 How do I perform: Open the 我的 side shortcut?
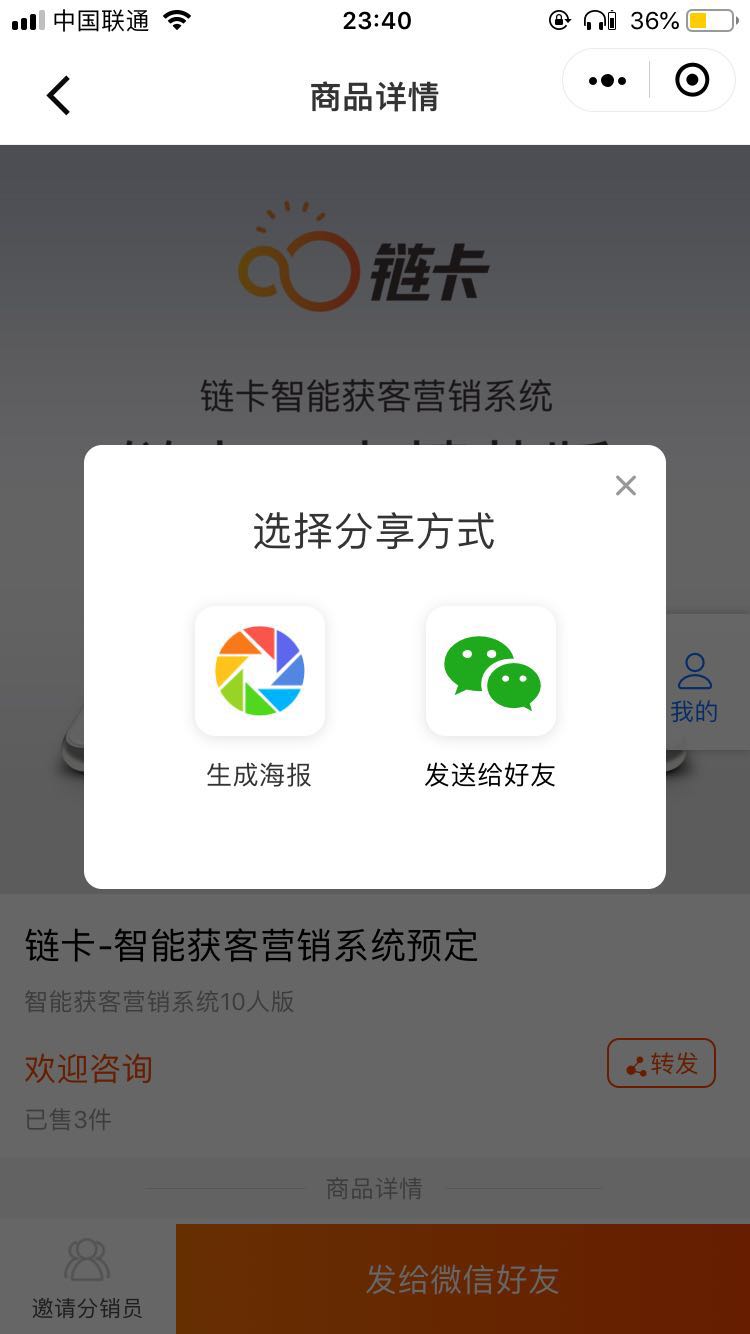(694, 686)
